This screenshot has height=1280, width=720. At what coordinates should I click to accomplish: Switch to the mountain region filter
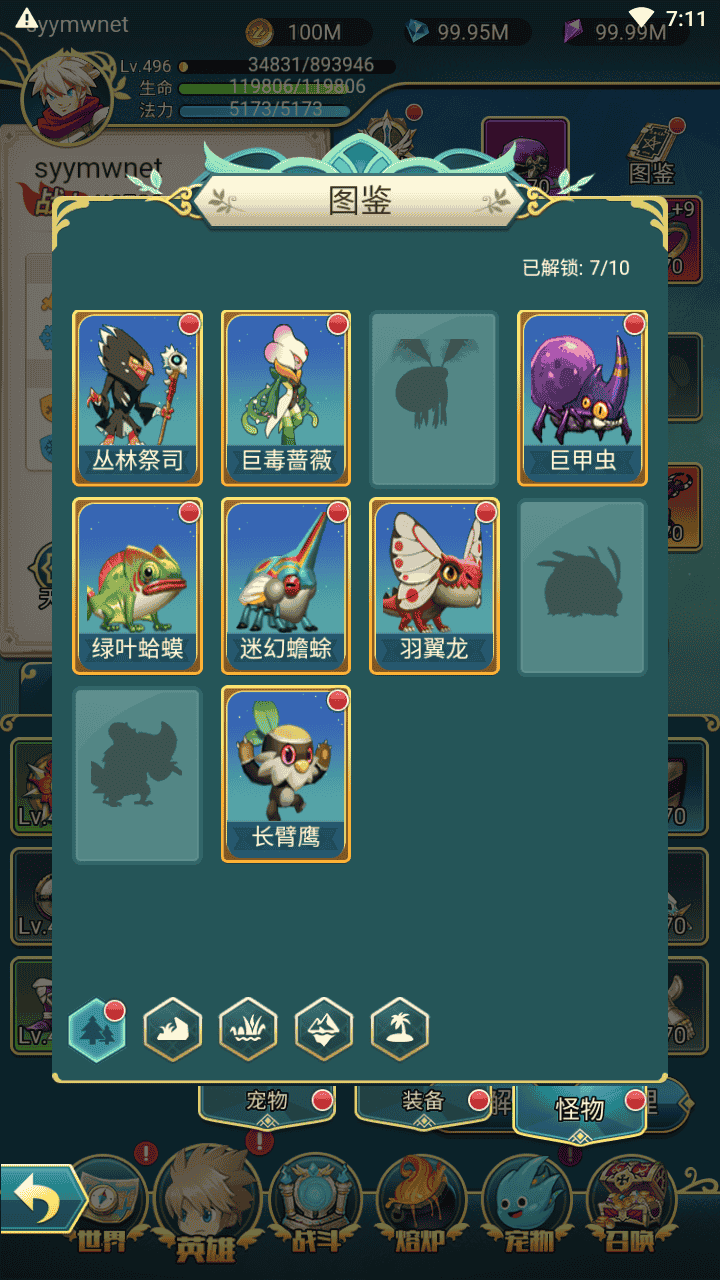click(173, 1029)
